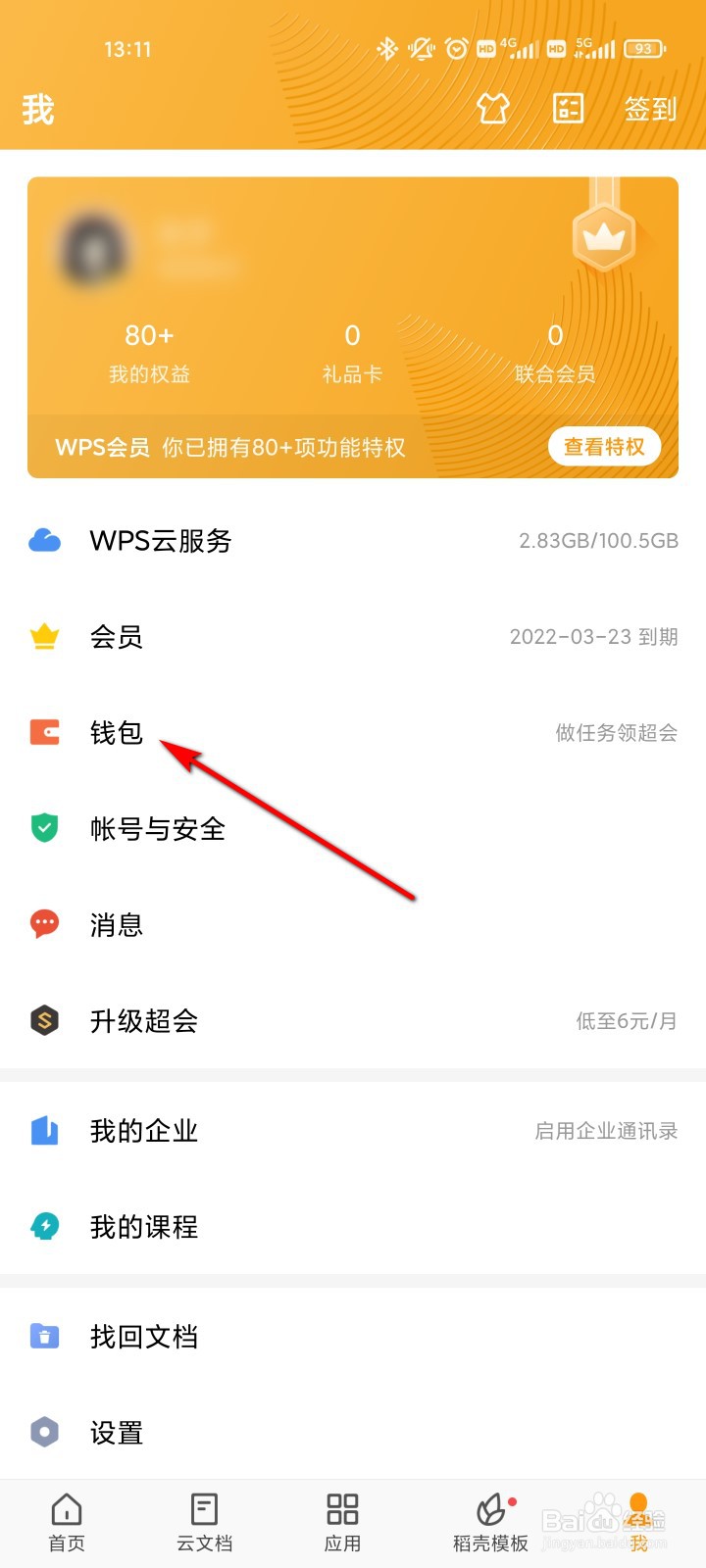This screenshot has width=706, height=1568.
Task: Select the 升级超会 icon
Action: pyautogui.click(x=45, y=1020)
